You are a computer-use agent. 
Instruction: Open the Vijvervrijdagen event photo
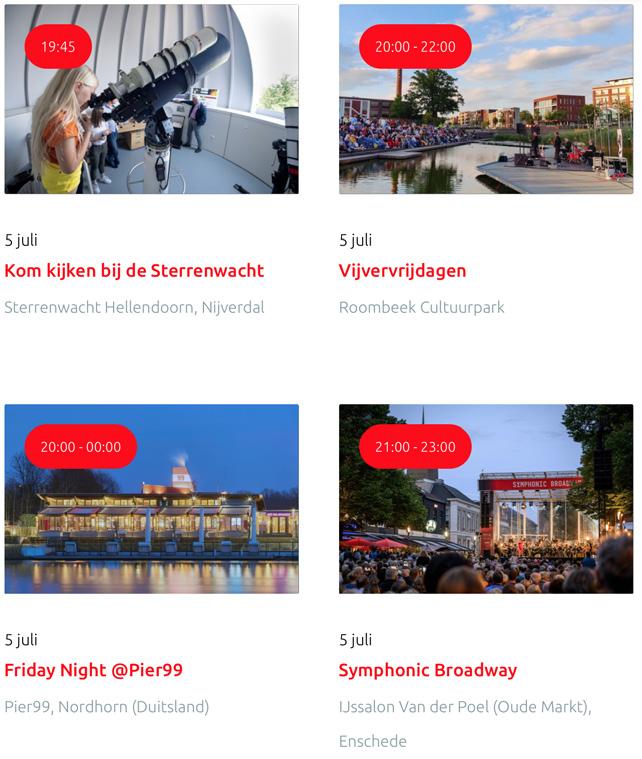[486, 99]
